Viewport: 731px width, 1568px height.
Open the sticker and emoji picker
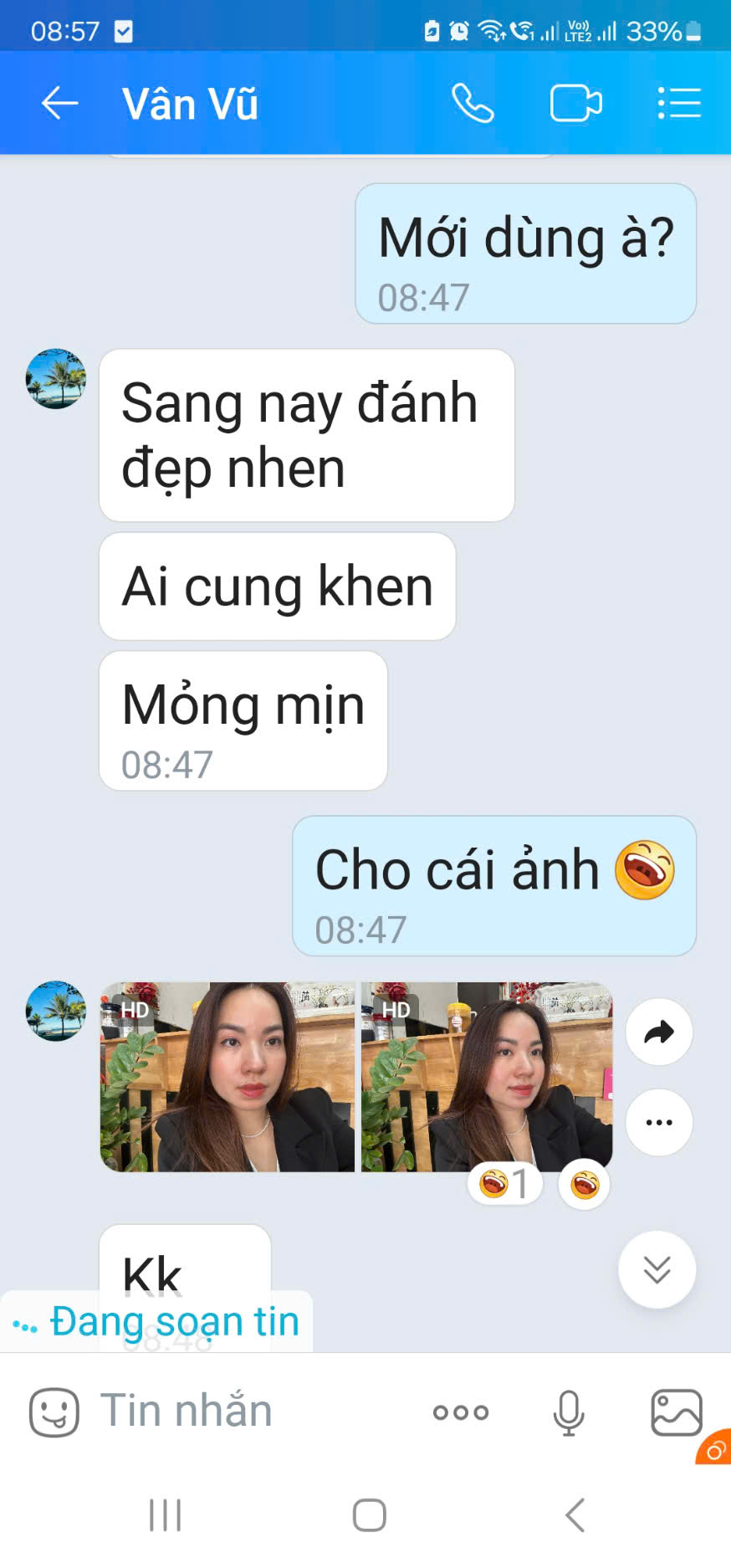pyautogui.click(x=54, y=1412)
